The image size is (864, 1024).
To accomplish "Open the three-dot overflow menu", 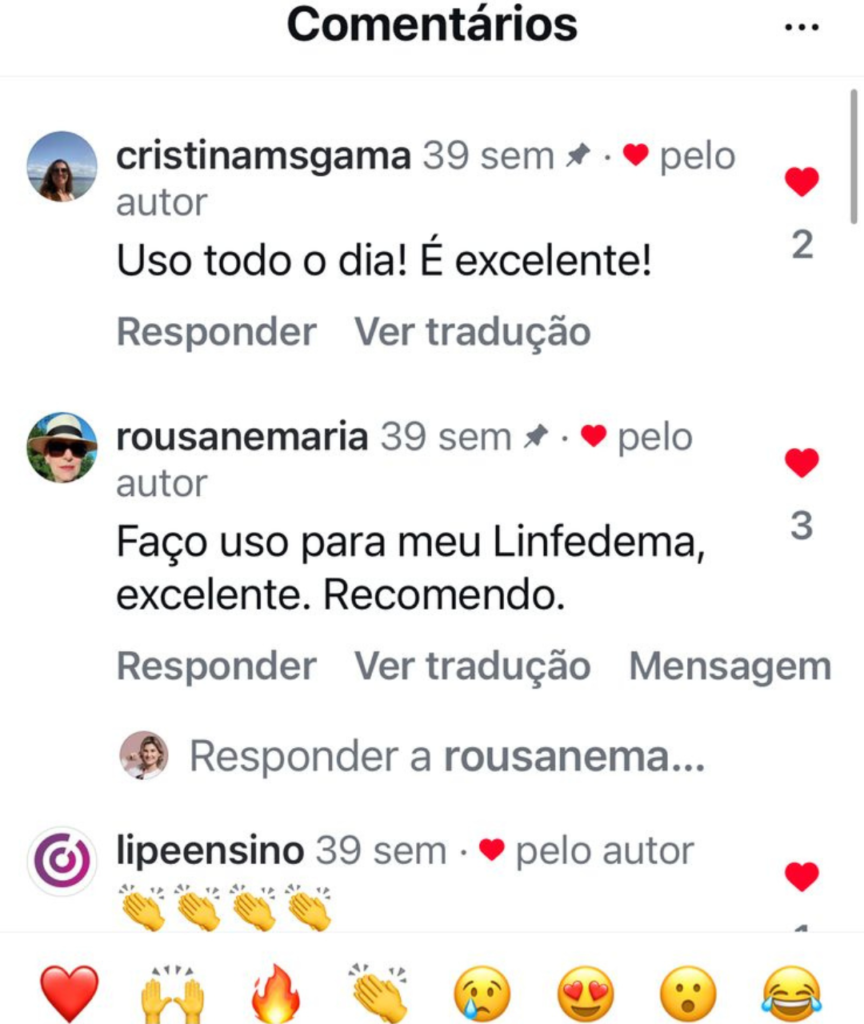I will pos(802,28).
